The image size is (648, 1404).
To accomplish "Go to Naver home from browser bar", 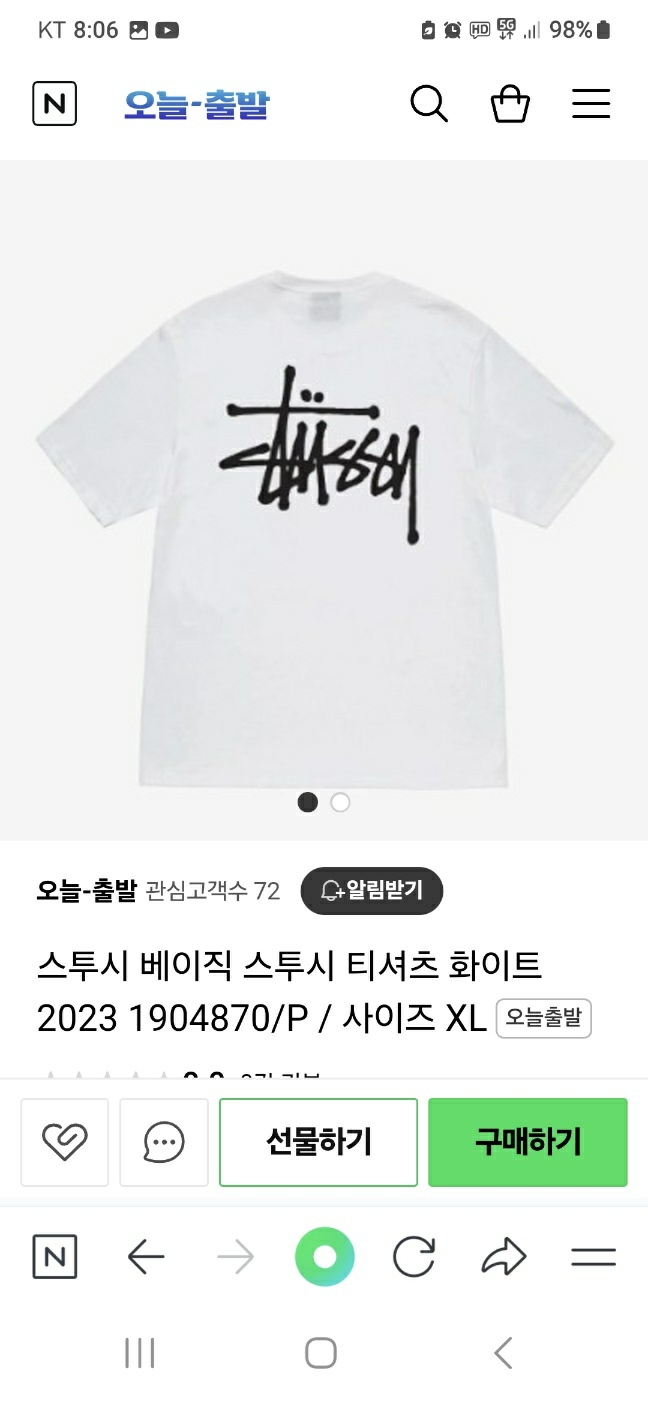I will pyautogui.click(x=54, y=1257).
